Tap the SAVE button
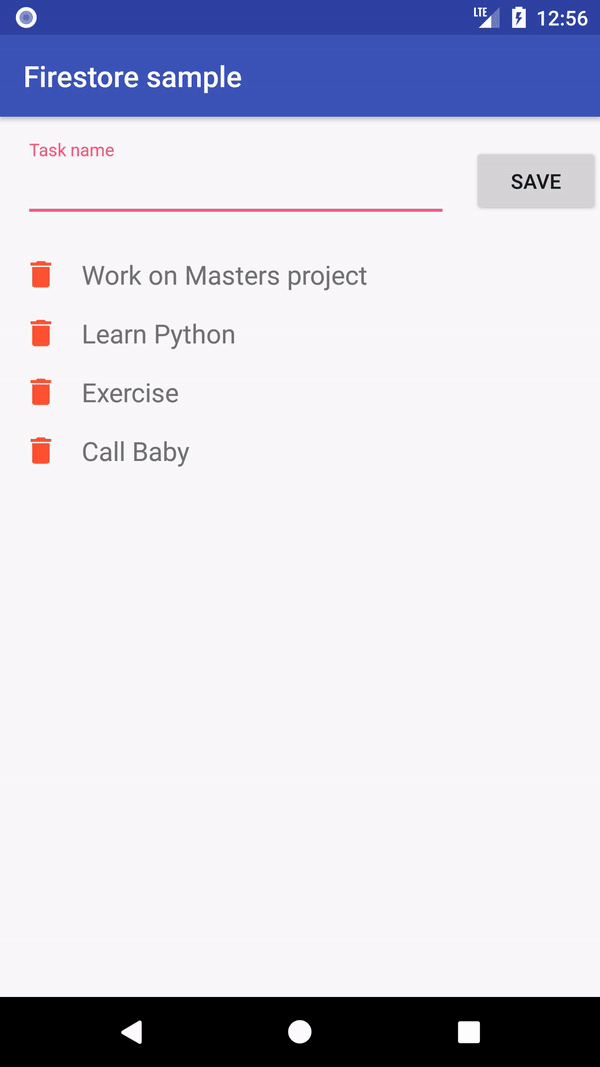Viewport: 600px width, 1067px height. click(536, 181)
